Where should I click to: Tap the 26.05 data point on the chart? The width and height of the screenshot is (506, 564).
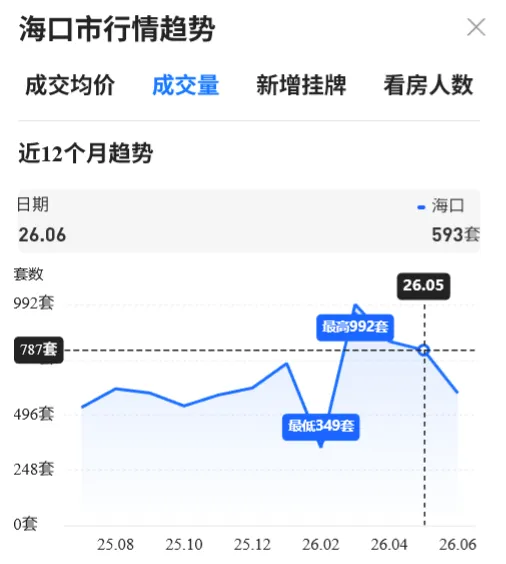424,350
